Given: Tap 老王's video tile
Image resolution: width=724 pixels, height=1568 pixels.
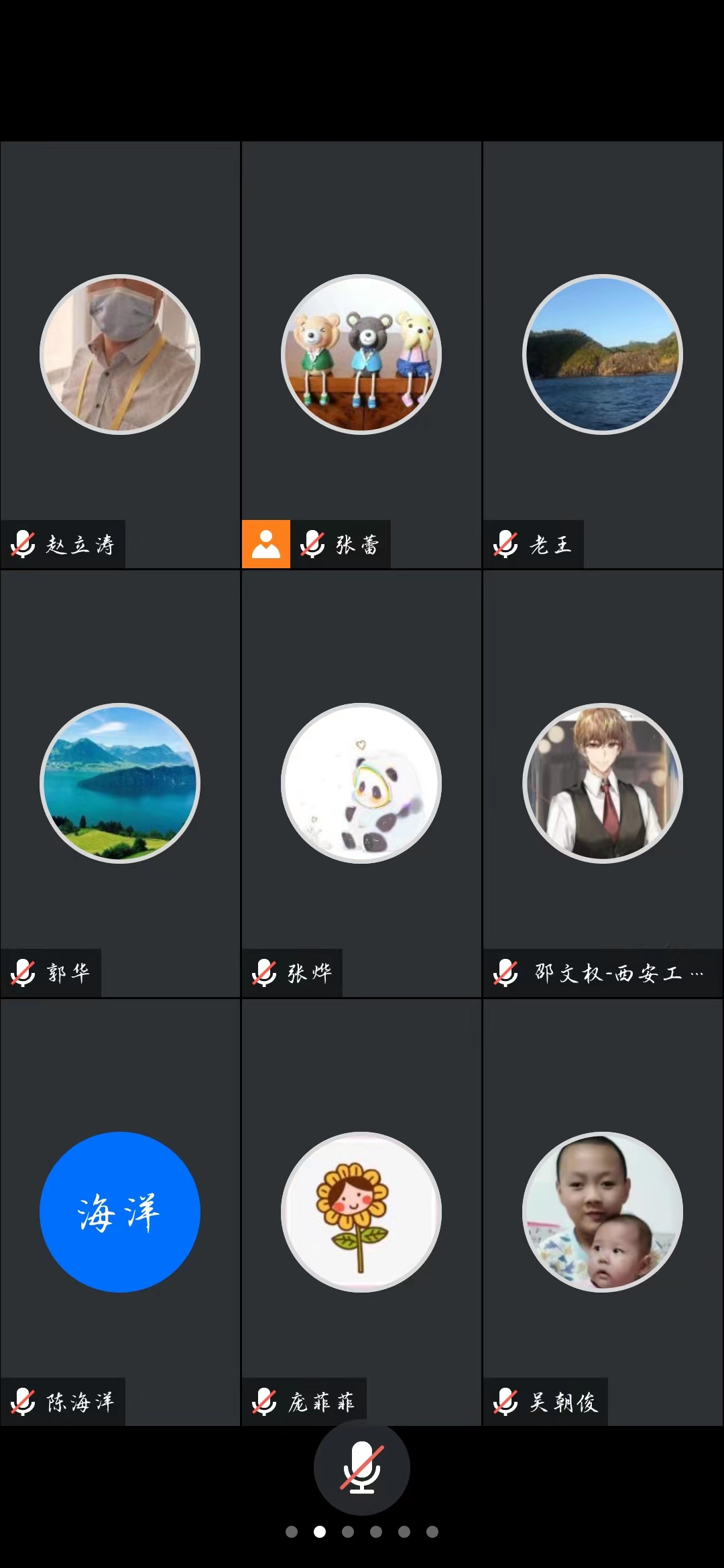Looking at the screenshot, I should (603, 354).
